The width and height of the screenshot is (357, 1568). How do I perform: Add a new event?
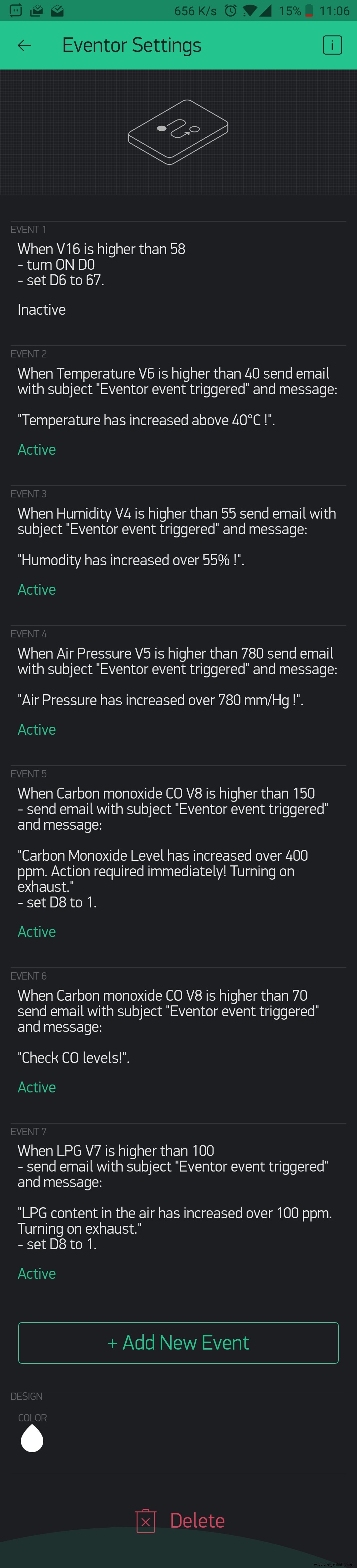point(178,1342)
